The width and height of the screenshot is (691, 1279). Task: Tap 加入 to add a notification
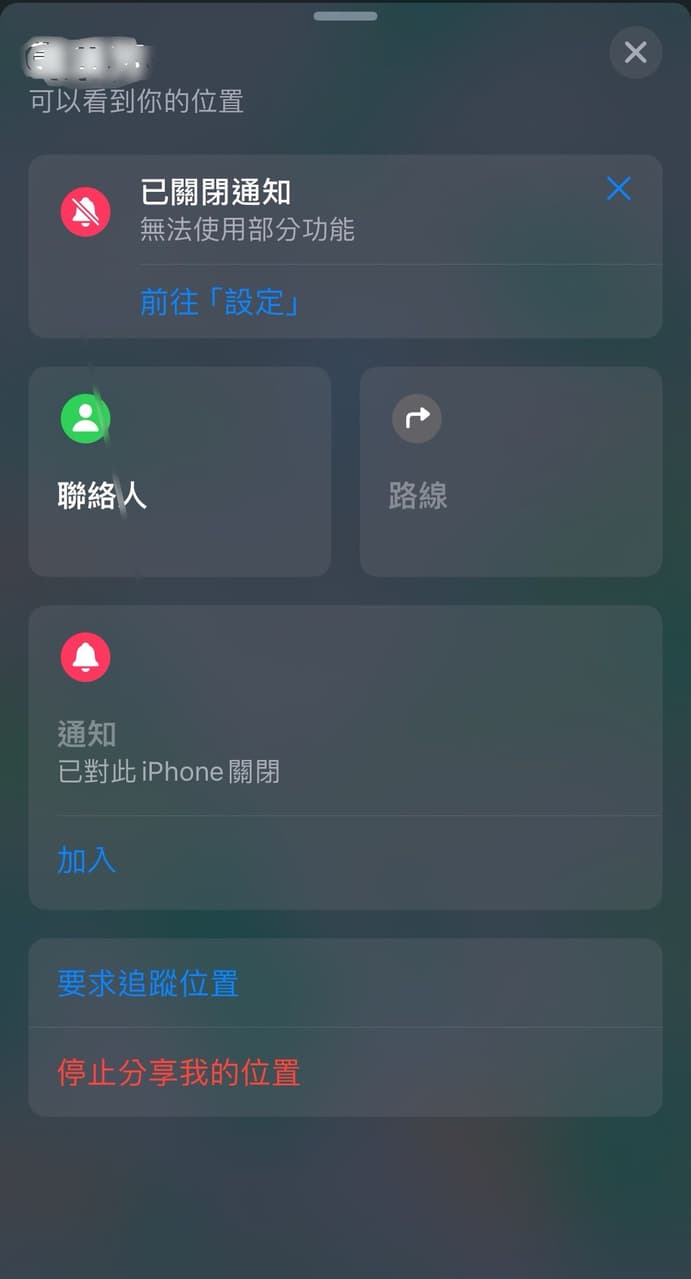pyautogui.click(x=87, y=860)
